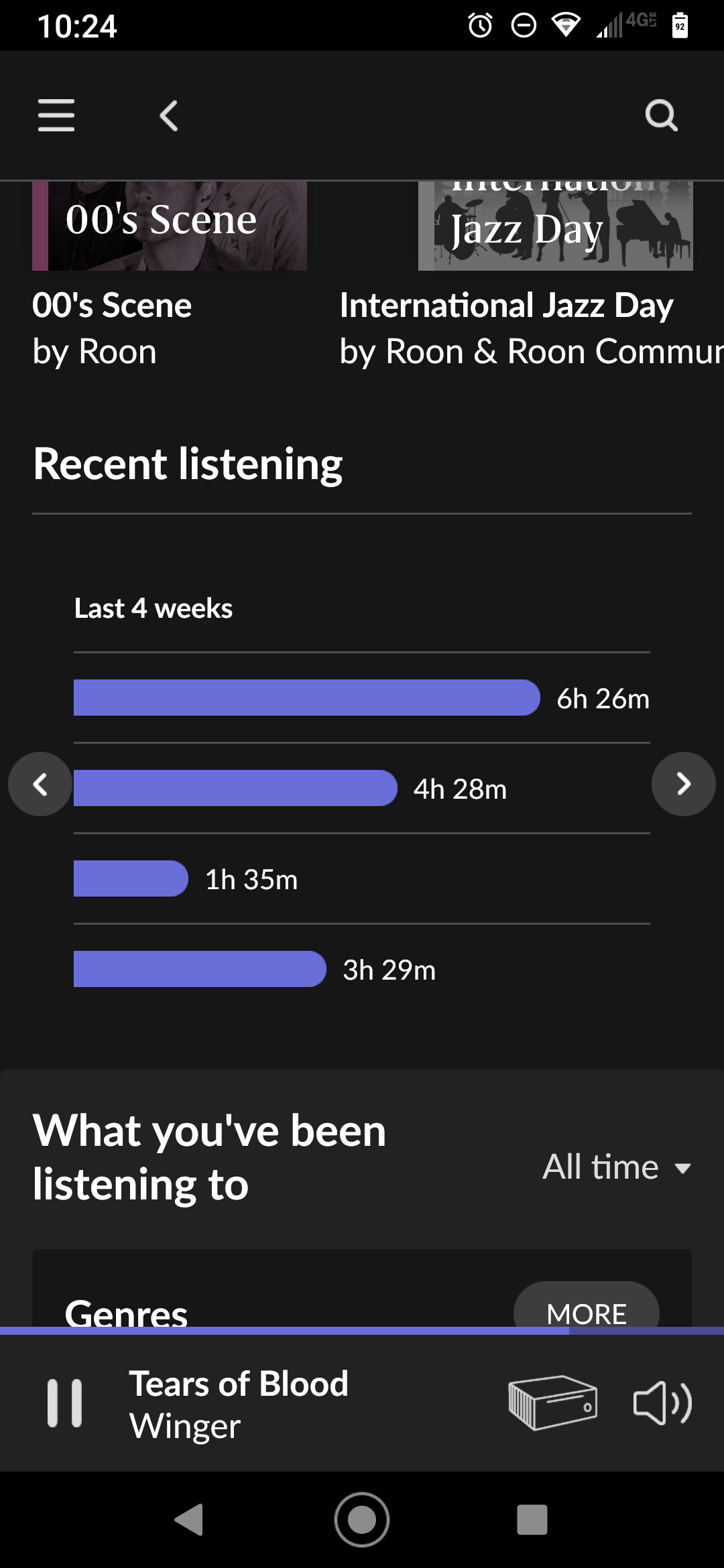
Task: Open the search magnifier
Action: point(661,115)
